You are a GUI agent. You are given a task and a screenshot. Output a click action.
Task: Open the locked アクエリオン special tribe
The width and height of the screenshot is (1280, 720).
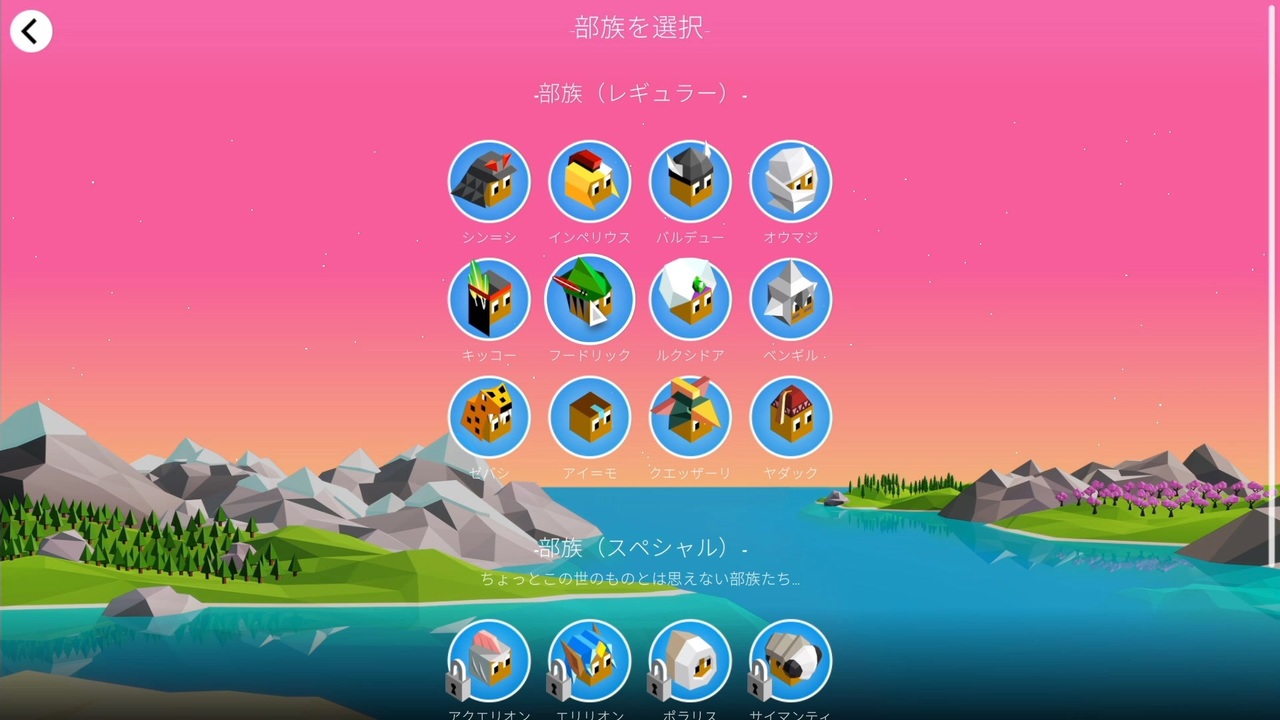coord(489,661)
